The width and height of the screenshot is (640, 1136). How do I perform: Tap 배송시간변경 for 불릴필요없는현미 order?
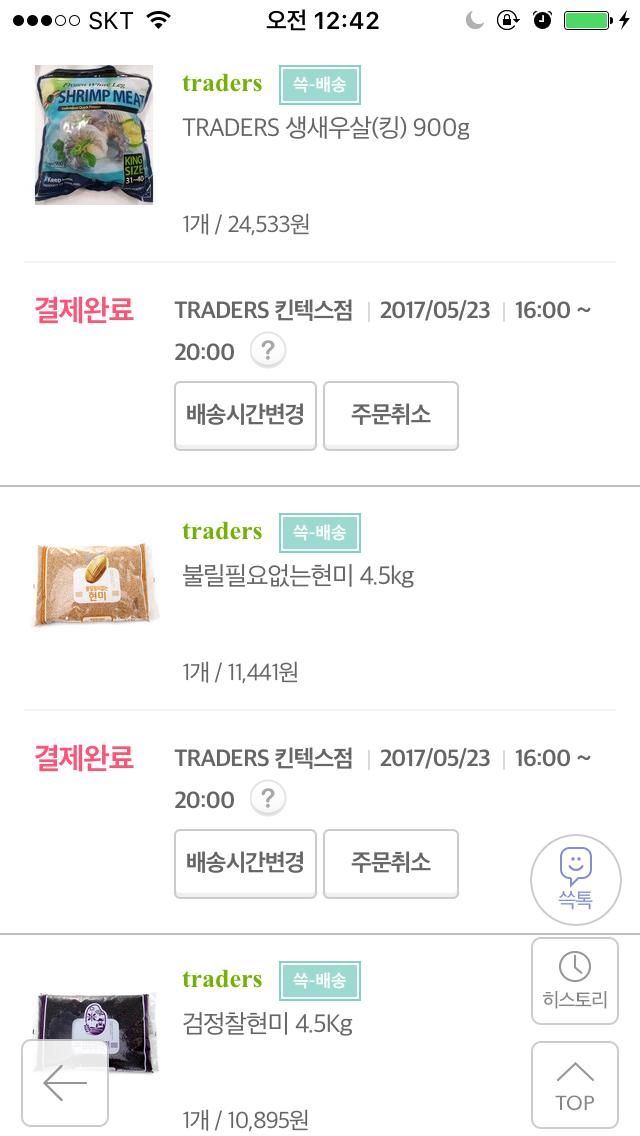[245, 863]
